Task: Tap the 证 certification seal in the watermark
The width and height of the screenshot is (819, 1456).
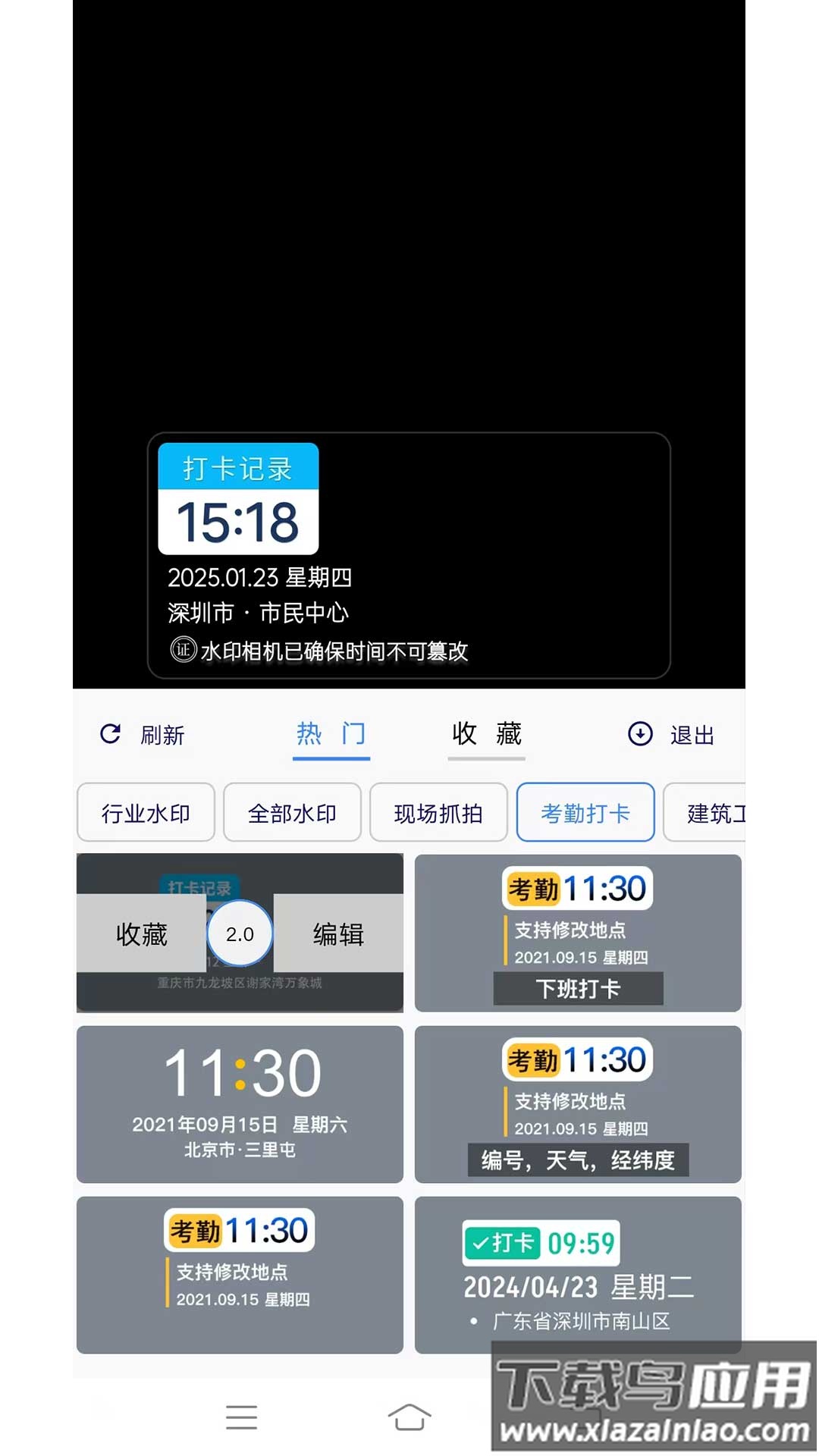Action: [181, 651]
